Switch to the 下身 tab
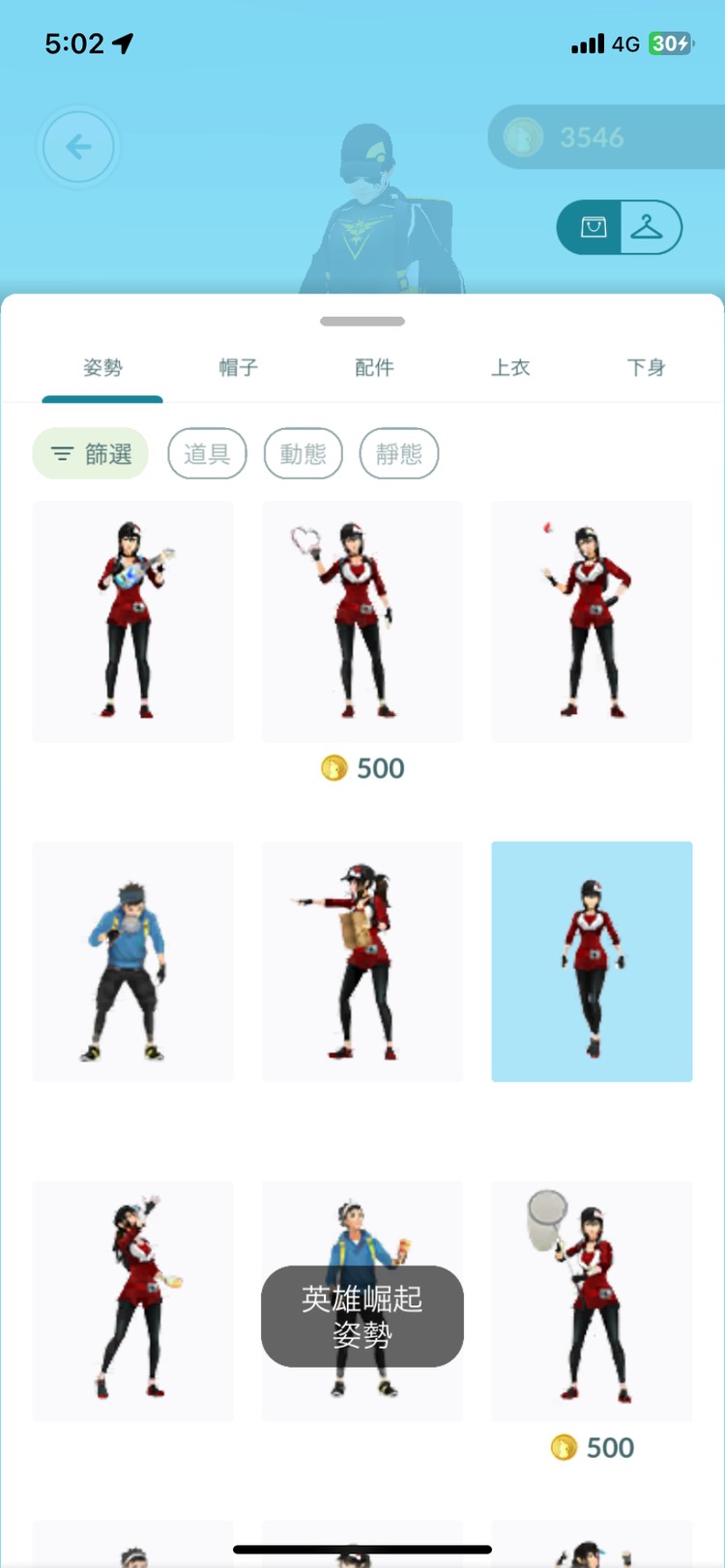The height and width of the screenshot is (1568, 725). [646, 367]
